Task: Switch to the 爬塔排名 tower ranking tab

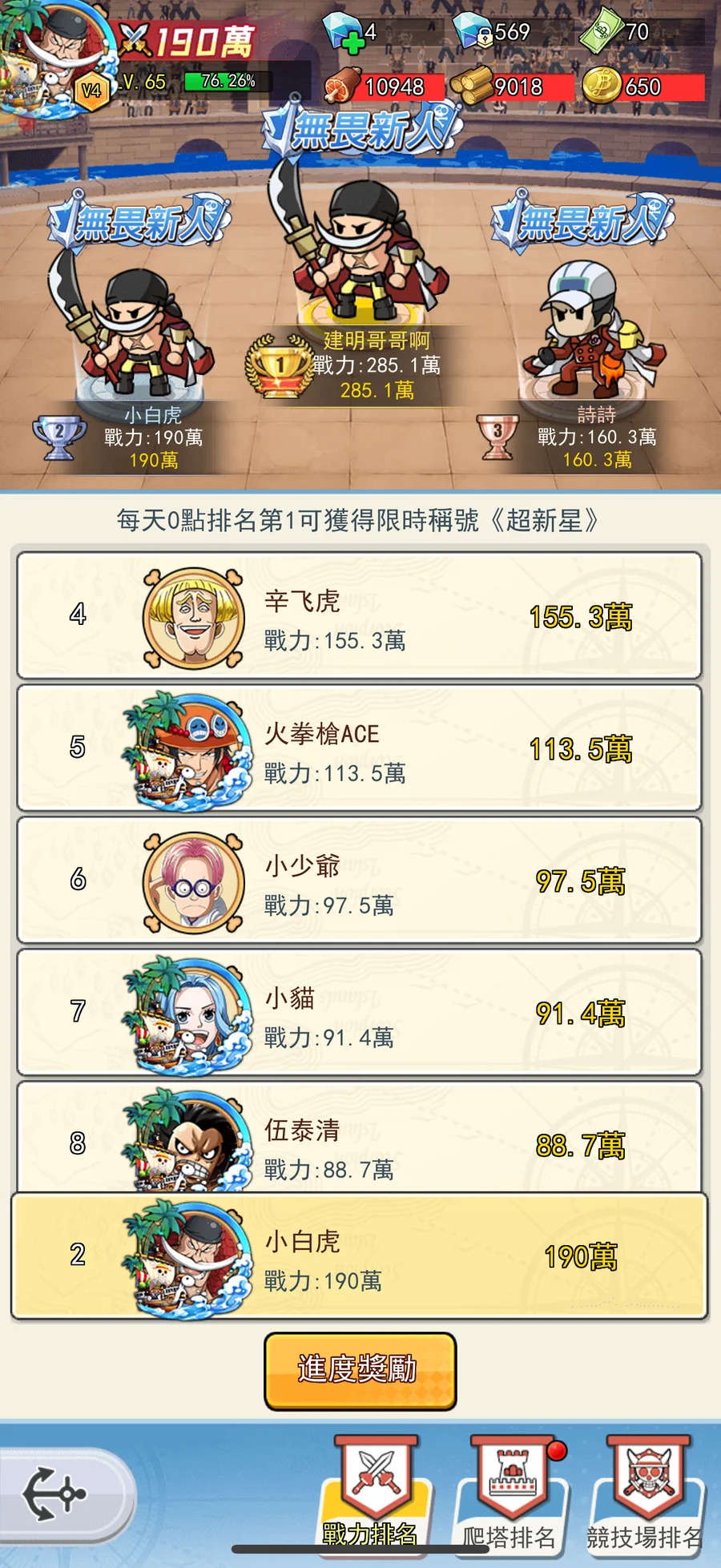Action: point(511,1490)
